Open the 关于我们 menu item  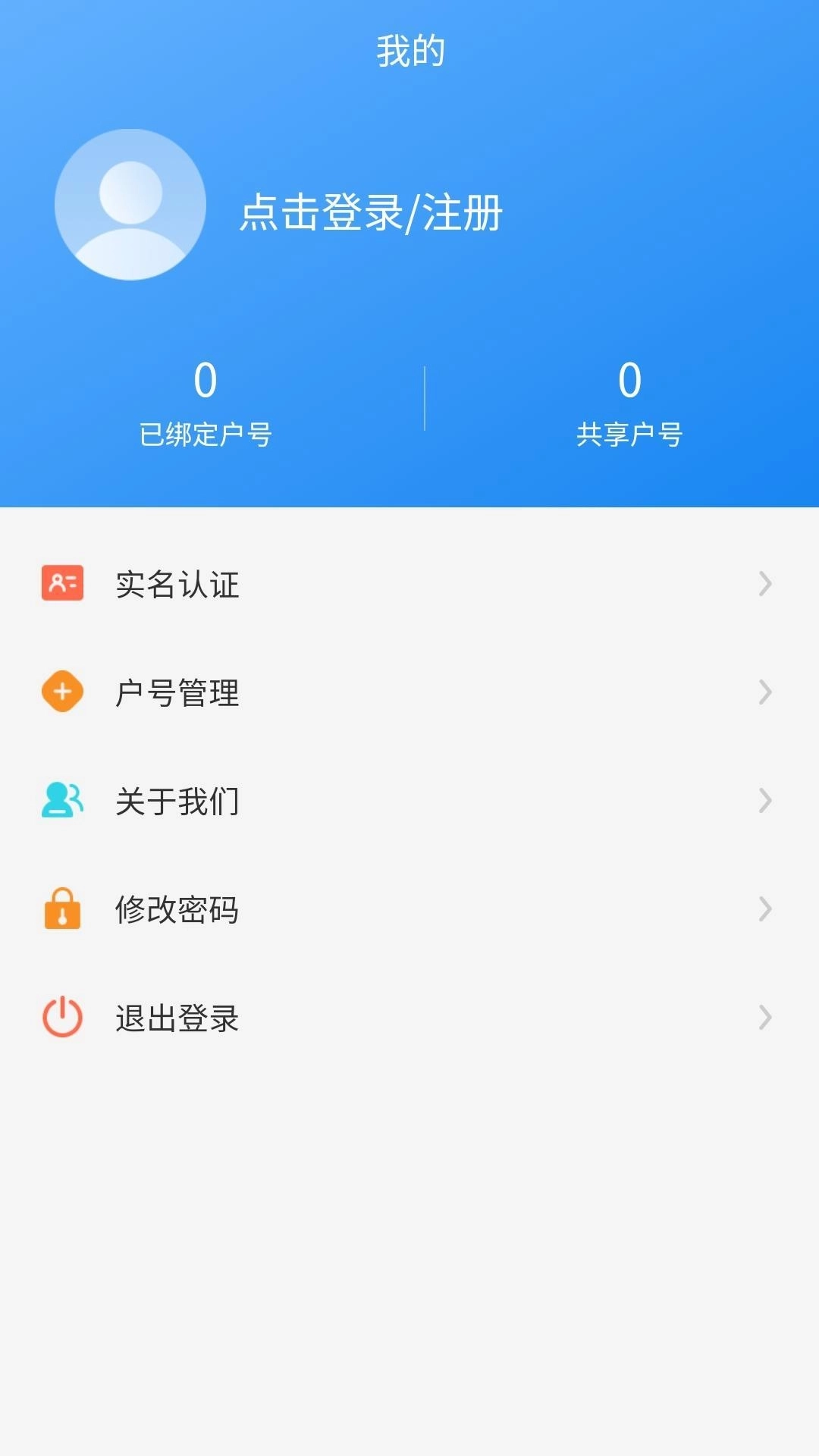(175, 802)
